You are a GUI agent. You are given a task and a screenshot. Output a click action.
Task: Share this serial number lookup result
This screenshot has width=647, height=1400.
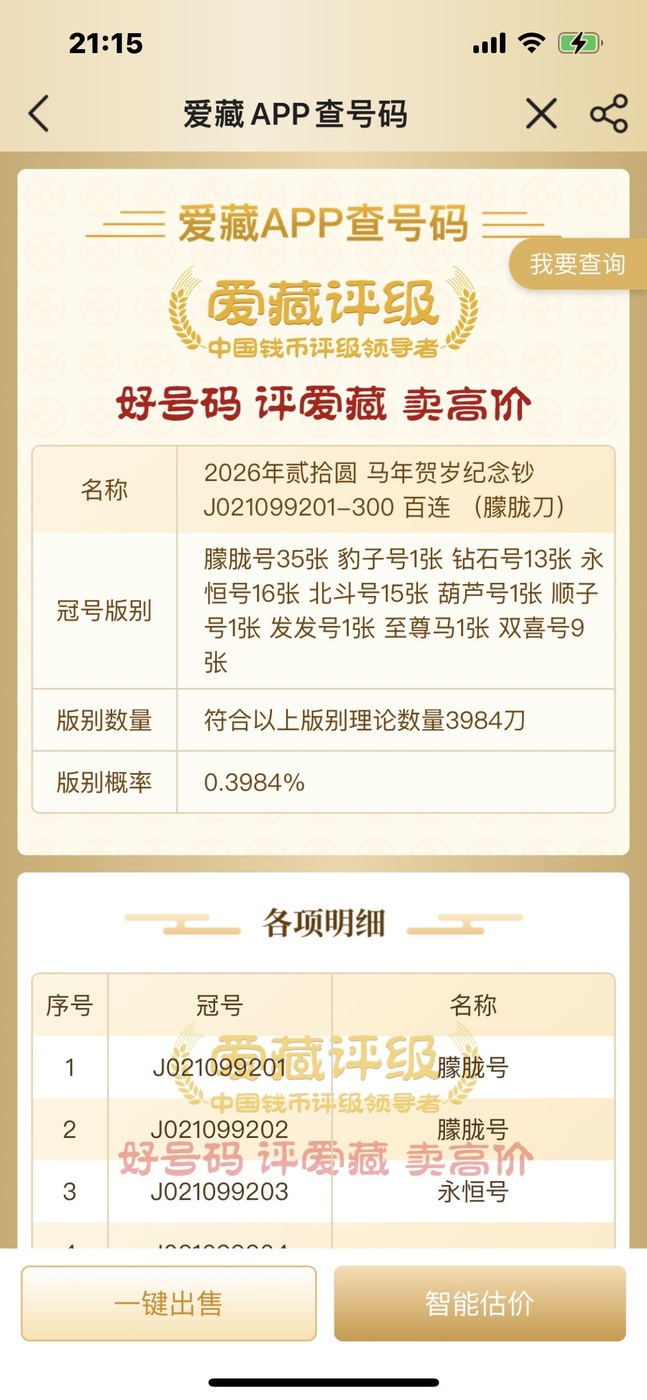[x=608, y=114]
